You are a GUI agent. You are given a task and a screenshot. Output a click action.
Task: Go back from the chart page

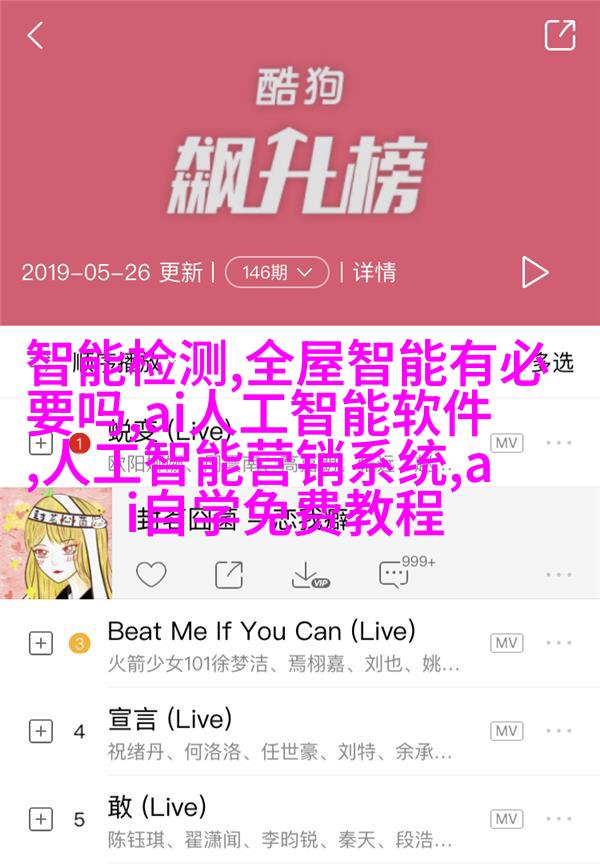click(36, 36)
